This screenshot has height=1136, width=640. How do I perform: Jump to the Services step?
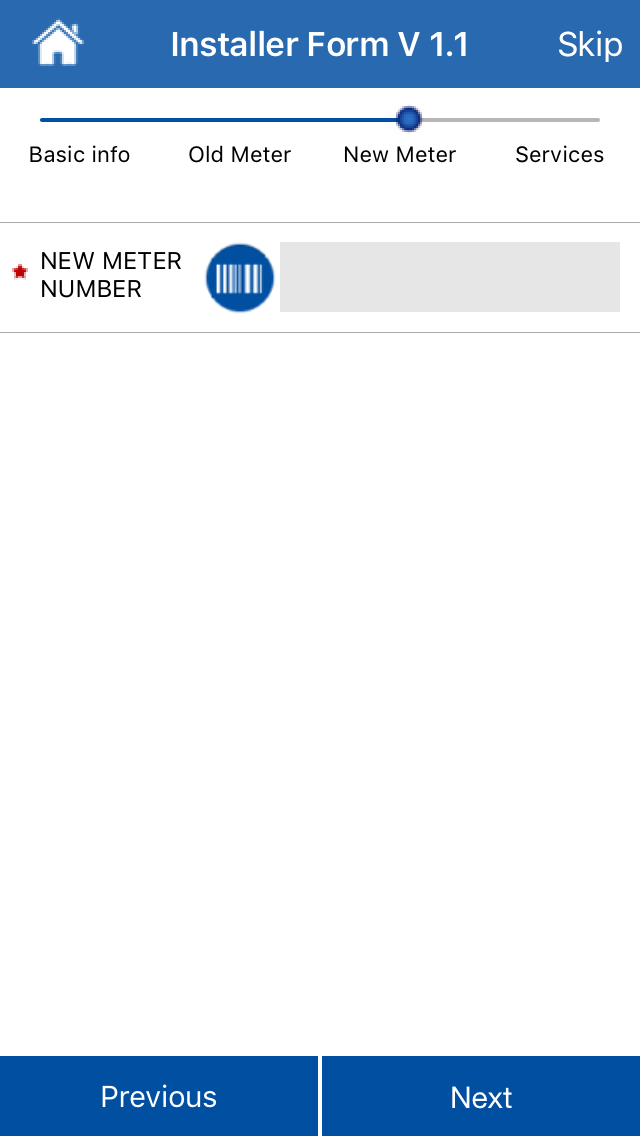point(559,154)
